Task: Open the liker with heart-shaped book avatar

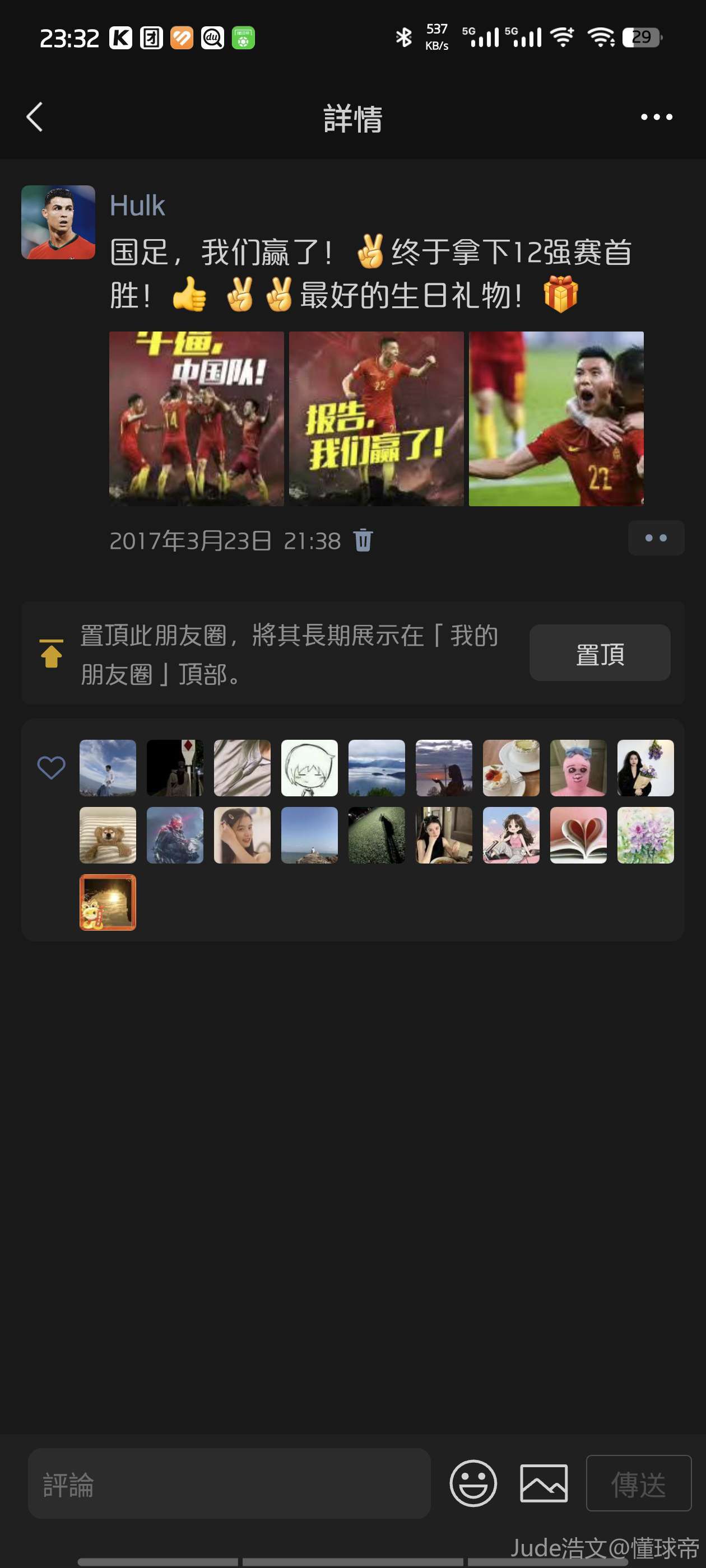Action: (x=578, y=835)
